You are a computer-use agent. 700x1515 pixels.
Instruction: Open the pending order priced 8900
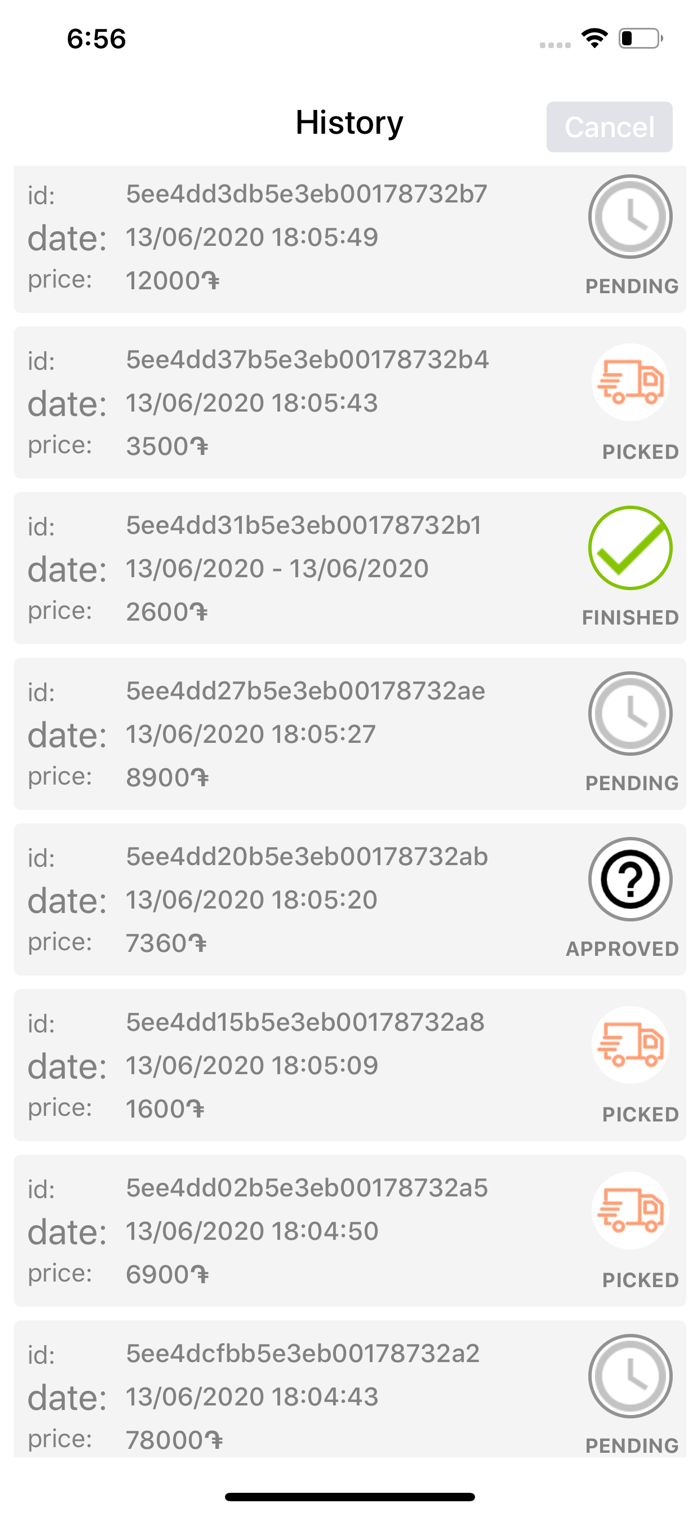pyautogui.click(x=349, y=734)
